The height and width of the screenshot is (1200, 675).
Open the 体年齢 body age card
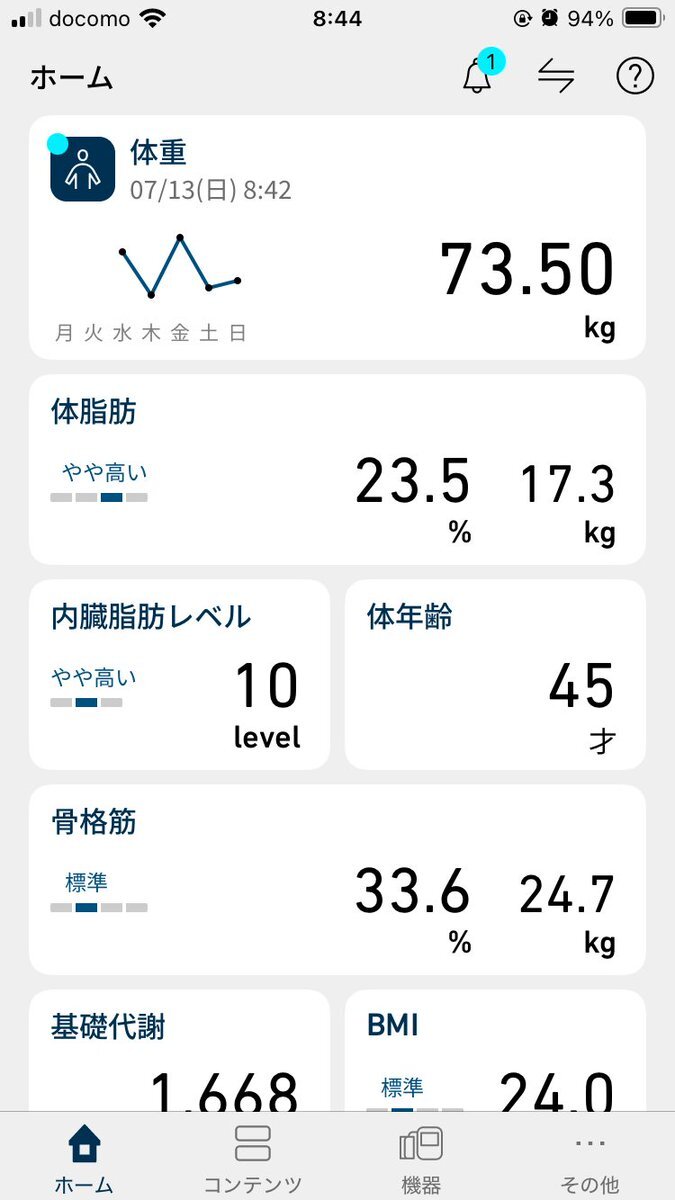pyautogui.click(x=495, y=675)
